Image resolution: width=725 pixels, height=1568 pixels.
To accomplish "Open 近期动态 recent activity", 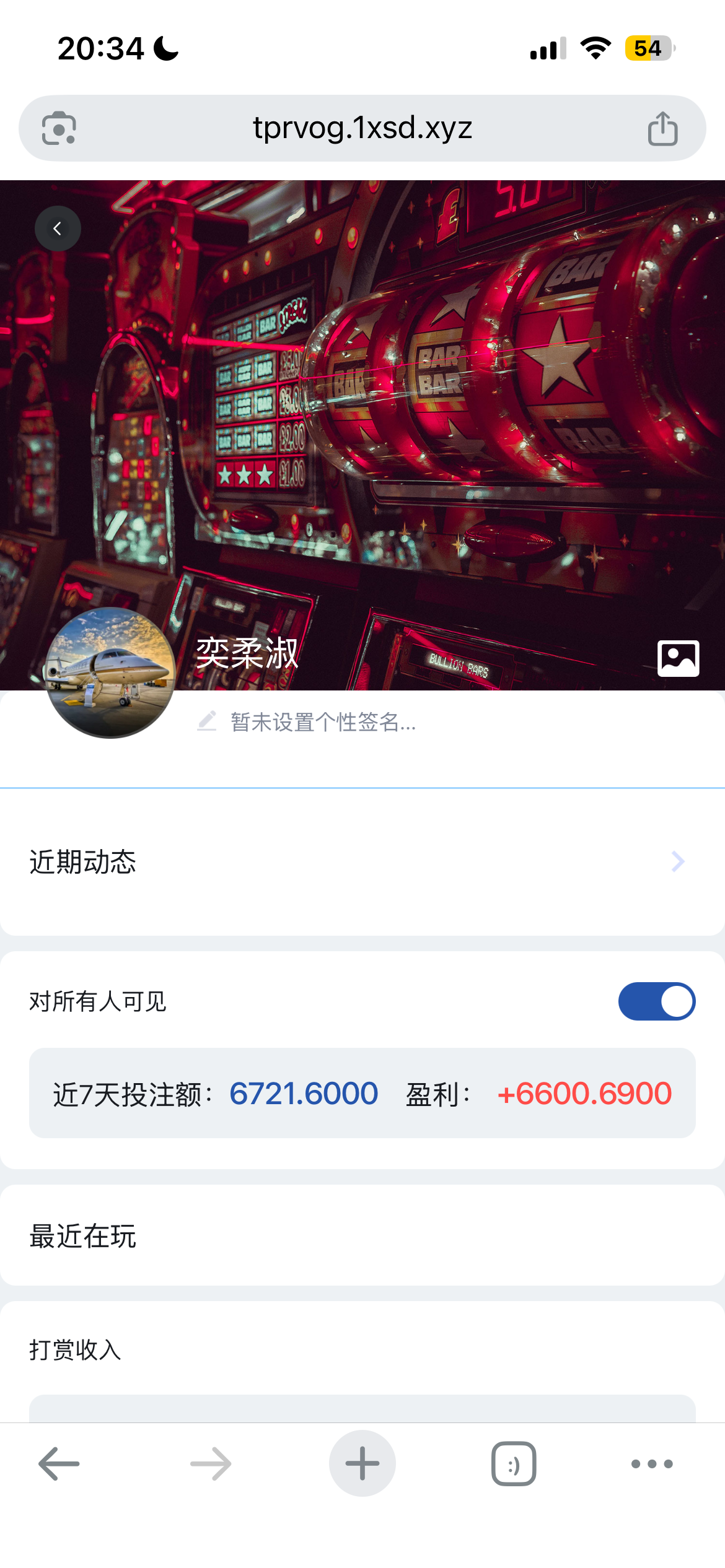I will tap(362, 861).
